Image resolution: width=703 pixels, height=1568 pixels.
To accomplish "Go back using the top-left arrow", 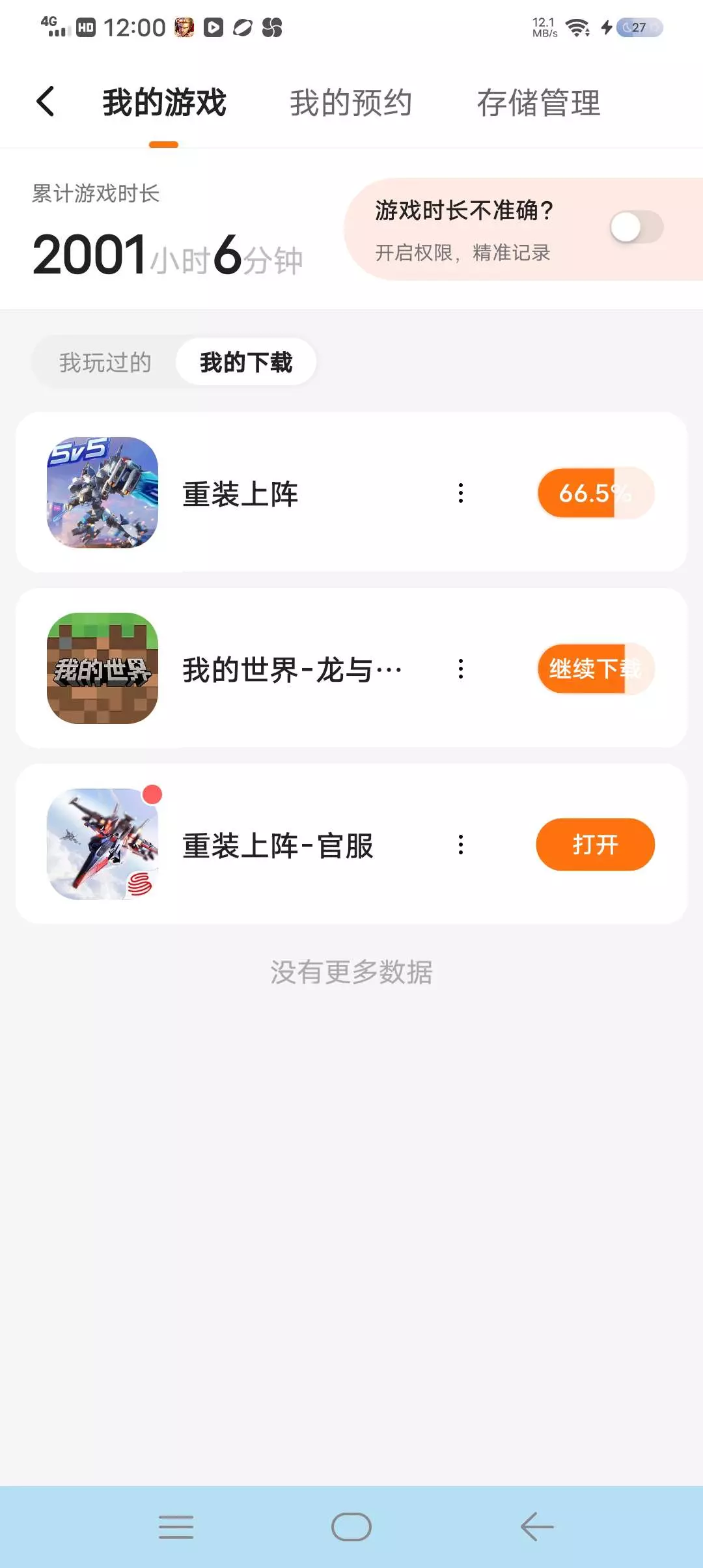I will [46, 102].
